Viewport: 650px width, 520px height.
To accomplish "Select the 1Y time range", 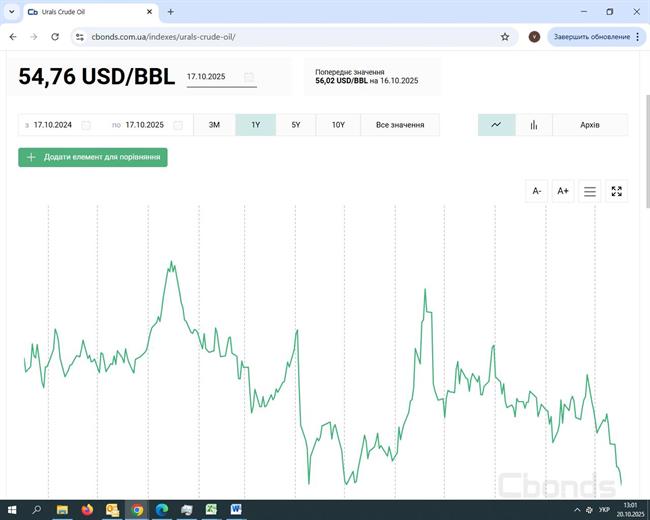I will pos(255,125).
